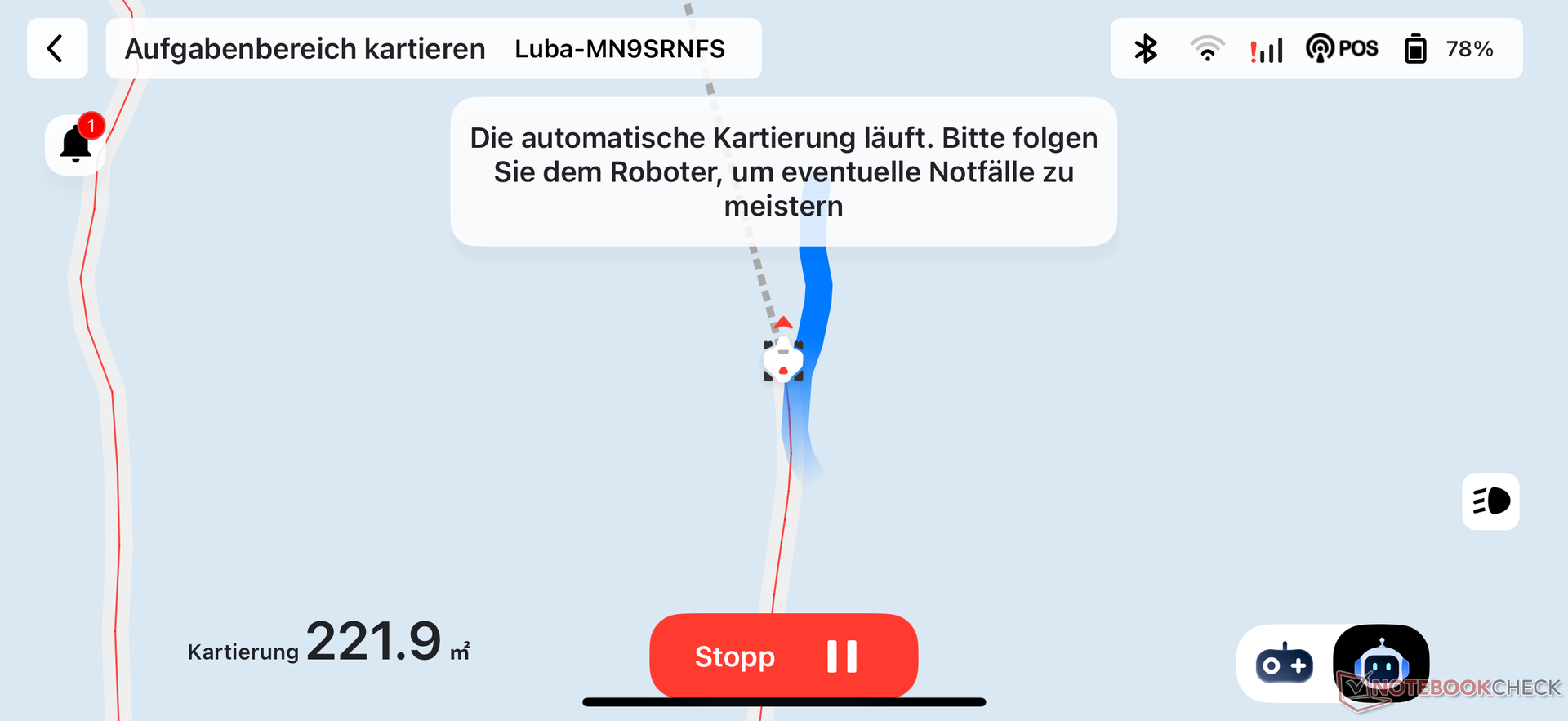This screenshot has width=1568, height=721.
Task: Switch to manual gamepad control
Action: coord(1284,665)
